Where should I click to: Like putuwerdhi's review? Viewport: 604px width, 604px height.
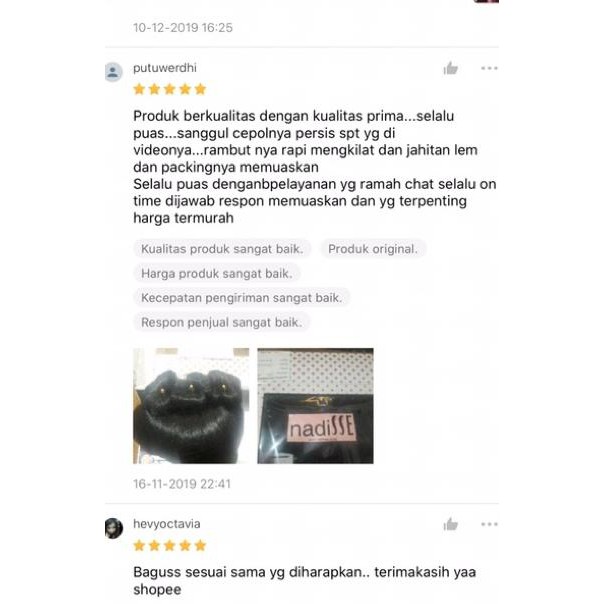pyautogui.click(x=451, y=68)
